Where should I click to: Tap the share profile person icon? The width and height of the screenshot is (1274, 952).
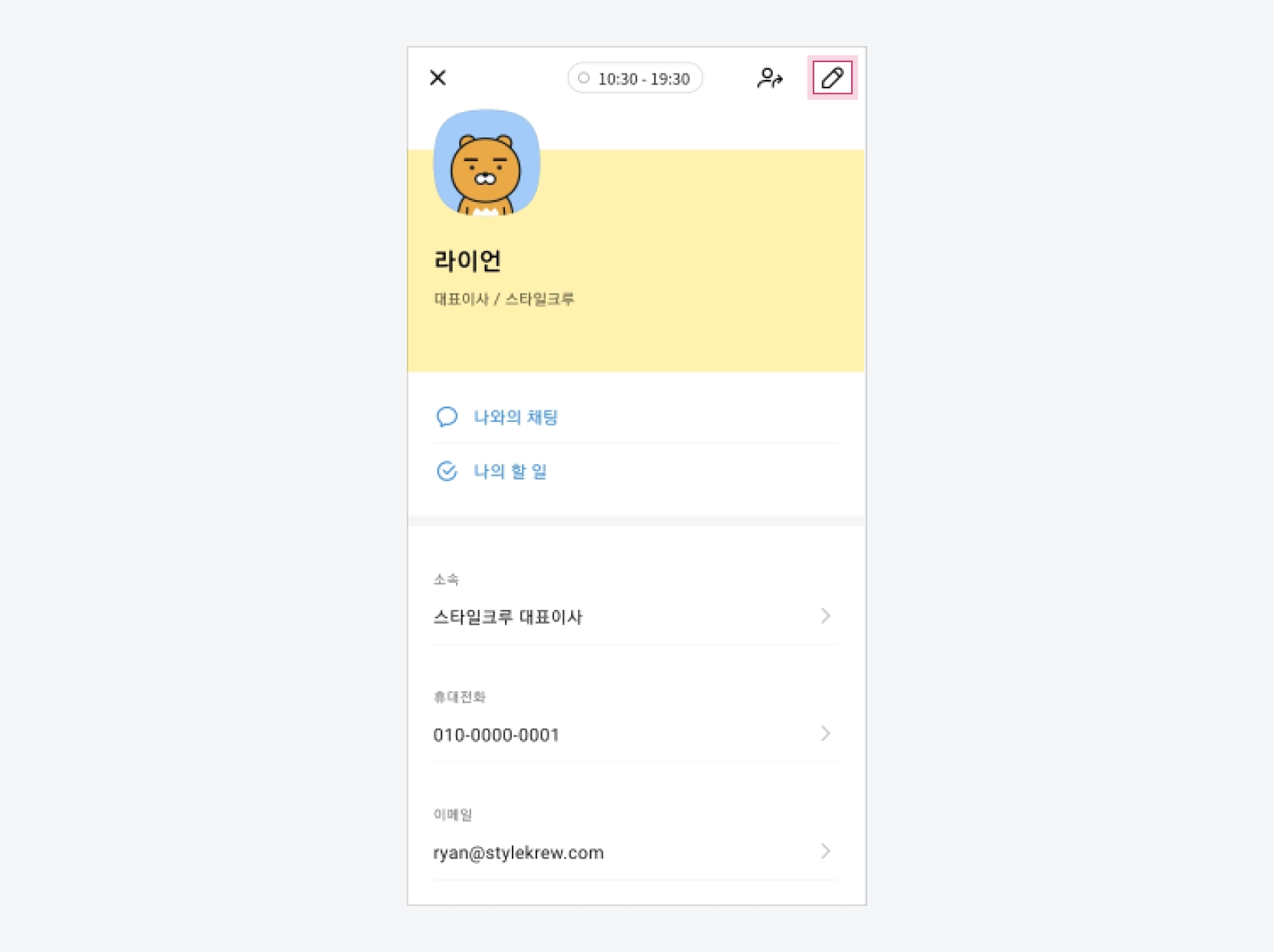pyautogui.click(x=770, y=78)
